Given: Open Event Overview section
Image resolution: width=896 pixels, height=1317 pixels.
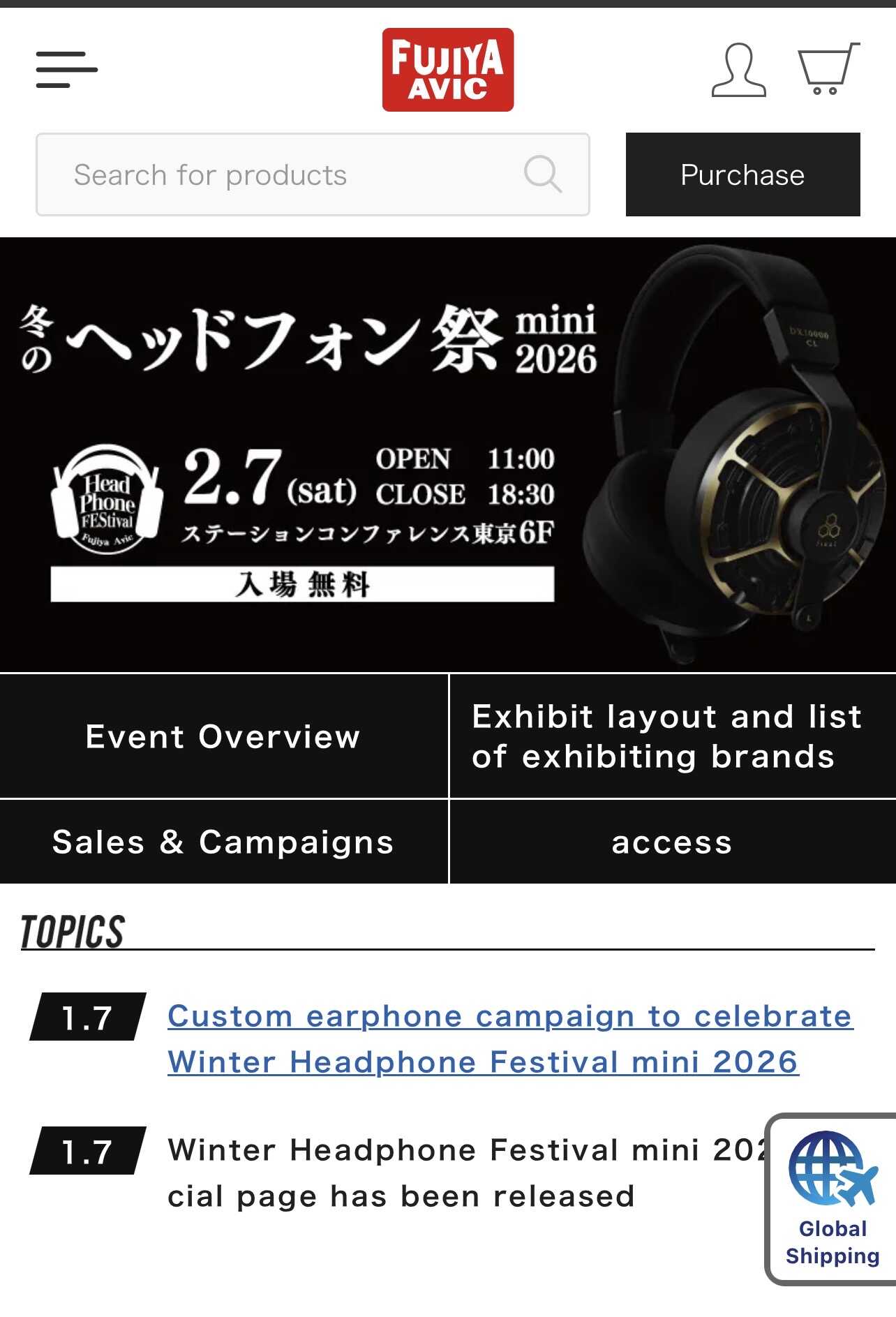Looking at the screenshot, I should [x=223, y=736].
